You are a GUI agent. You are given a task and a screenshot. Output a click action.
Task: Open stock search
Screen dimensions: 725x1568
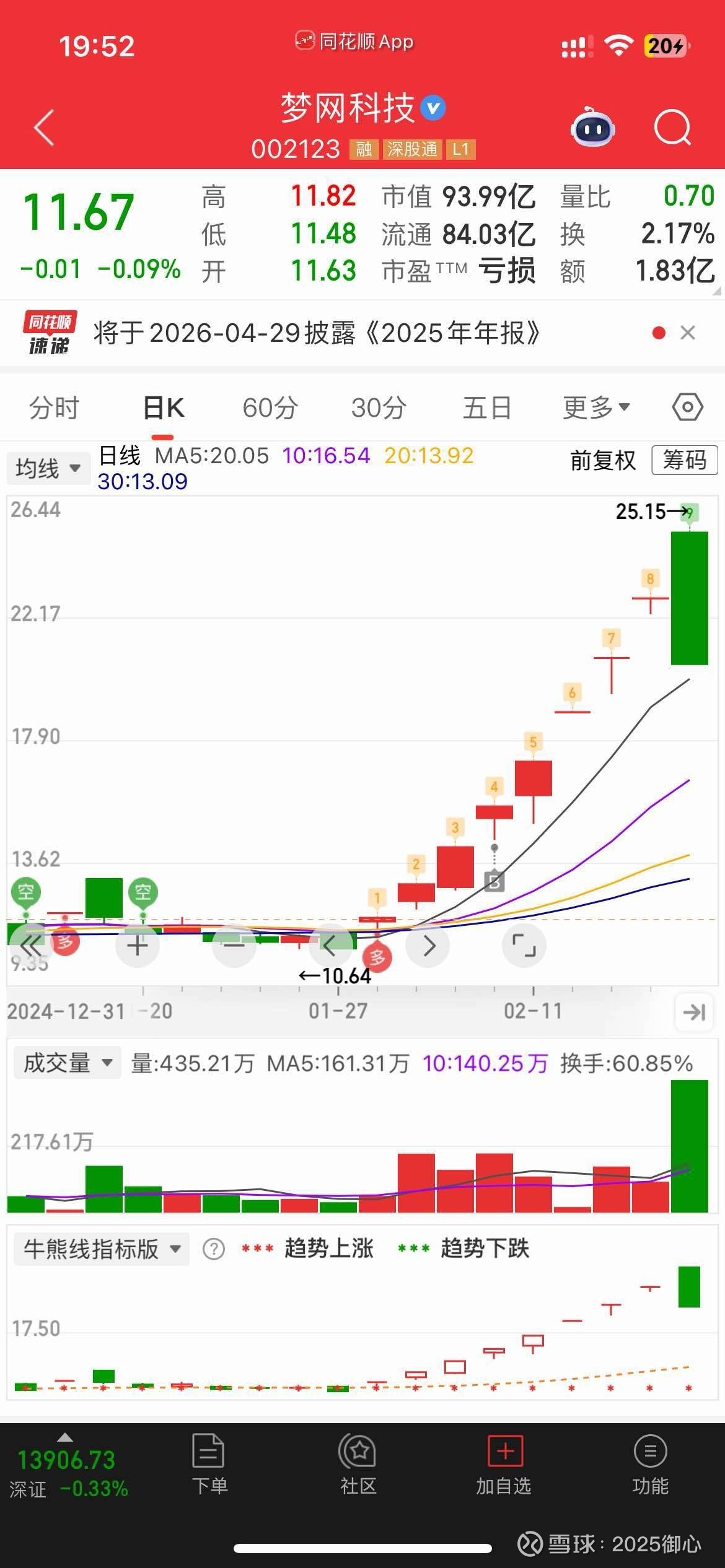(x=672, y=128)
